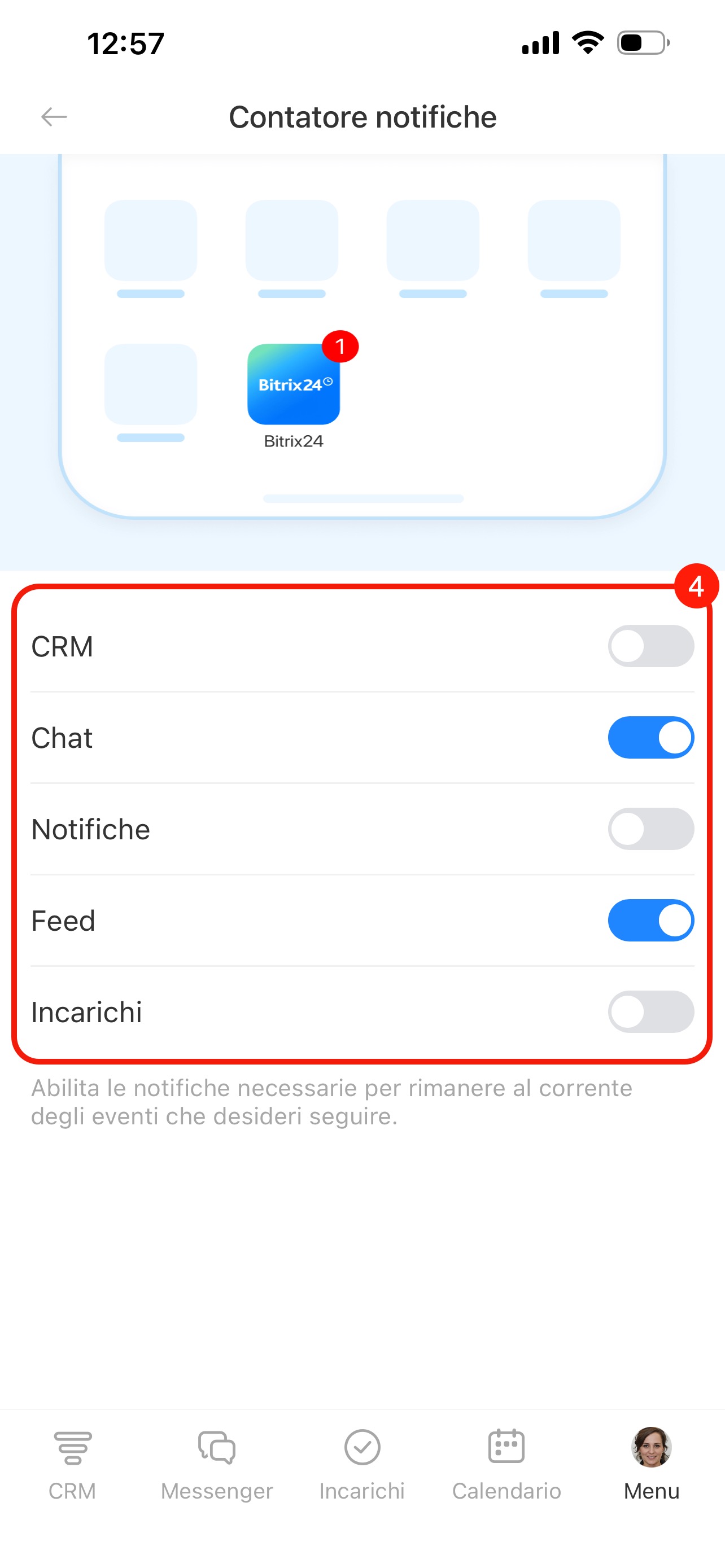This screenshot has width=725, height=1568.
Task: Enable the CRM counter toggle
Action: [x=650, y=646]
